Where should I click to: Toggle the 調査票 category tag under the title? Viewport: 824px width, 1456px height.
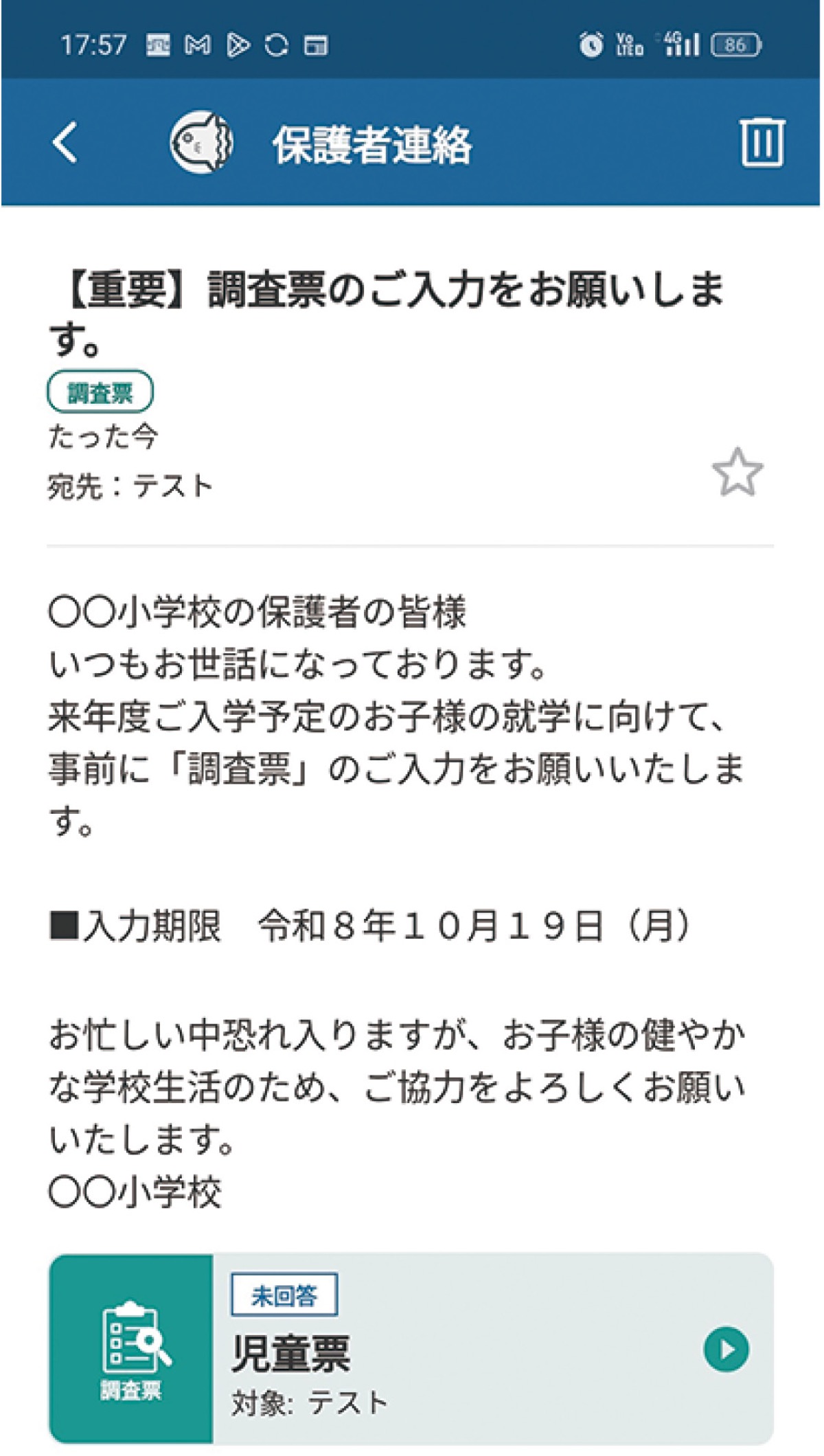pos(100,392)
